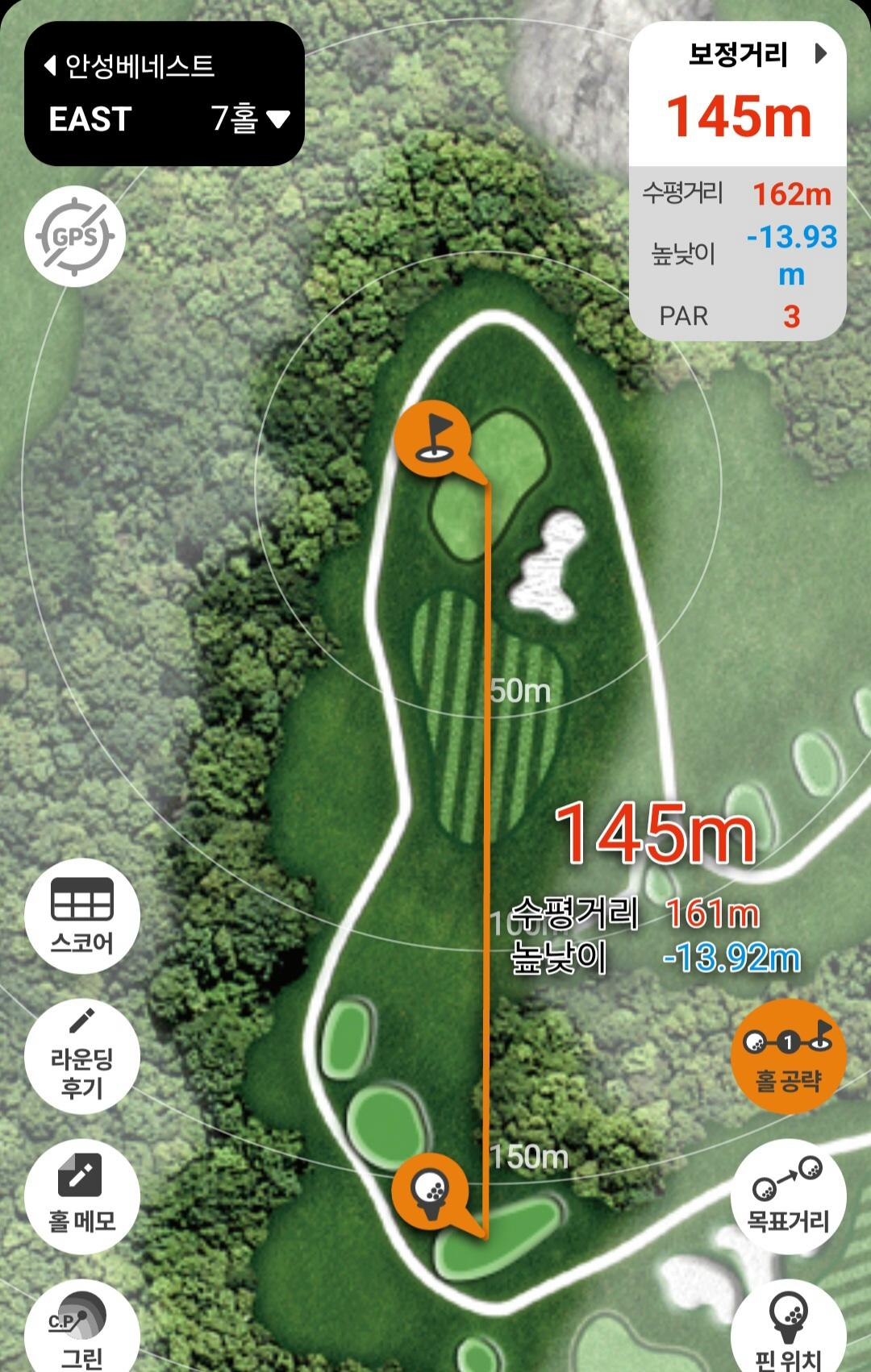Open the 7홀 hole selector dropdown
Screen dimensions: 871x1372
pos(250,119)
